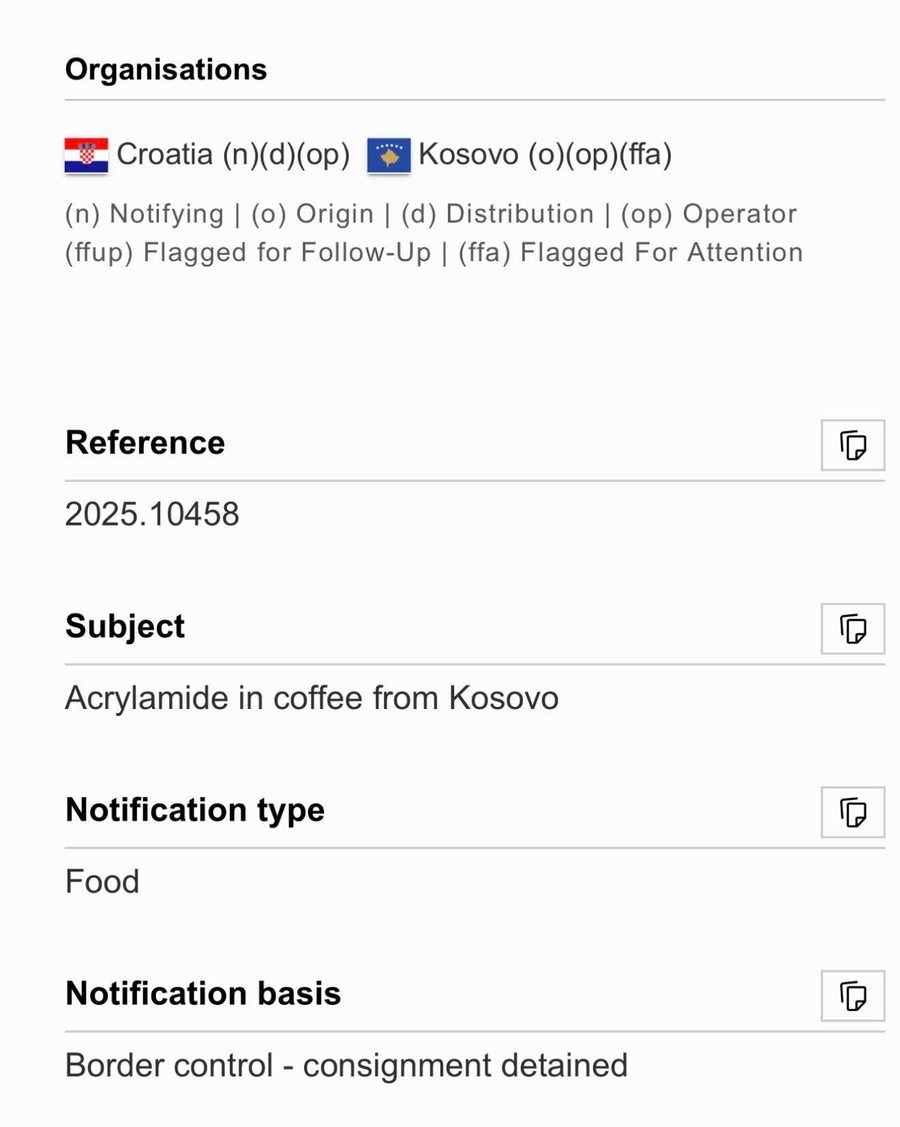Click the copy icon next to Notification basis
The width and height of the screenshot is (900, 1127).
852,996
